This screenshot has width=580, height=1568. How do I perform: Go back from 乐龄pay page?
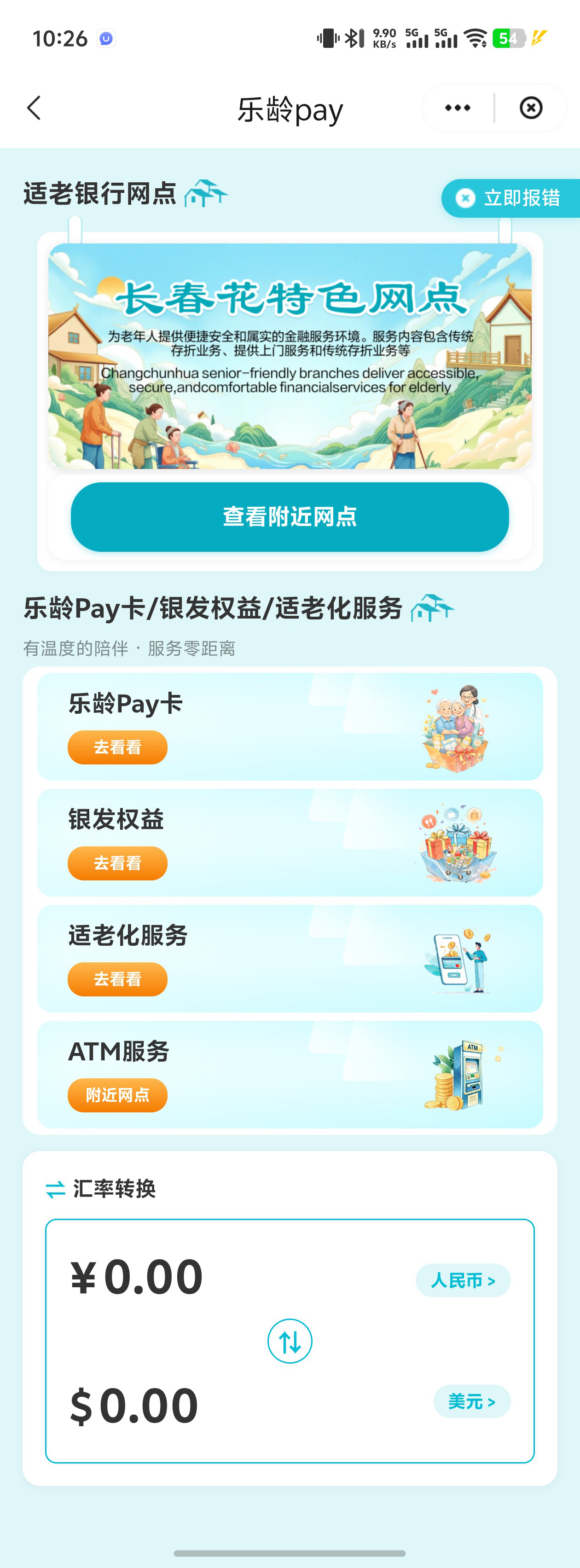tap(34, 108)
